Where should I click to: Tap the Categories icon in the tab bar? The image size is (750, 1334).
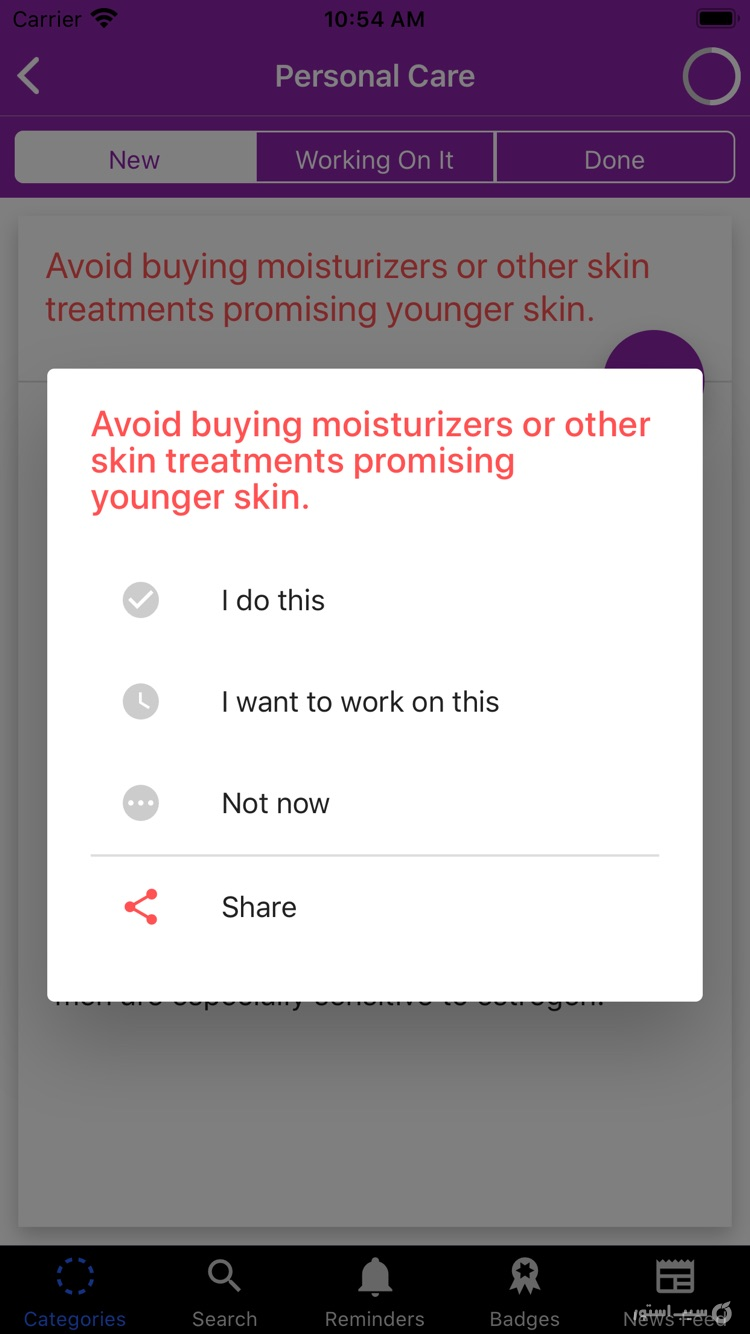[x=74, y=1290]
